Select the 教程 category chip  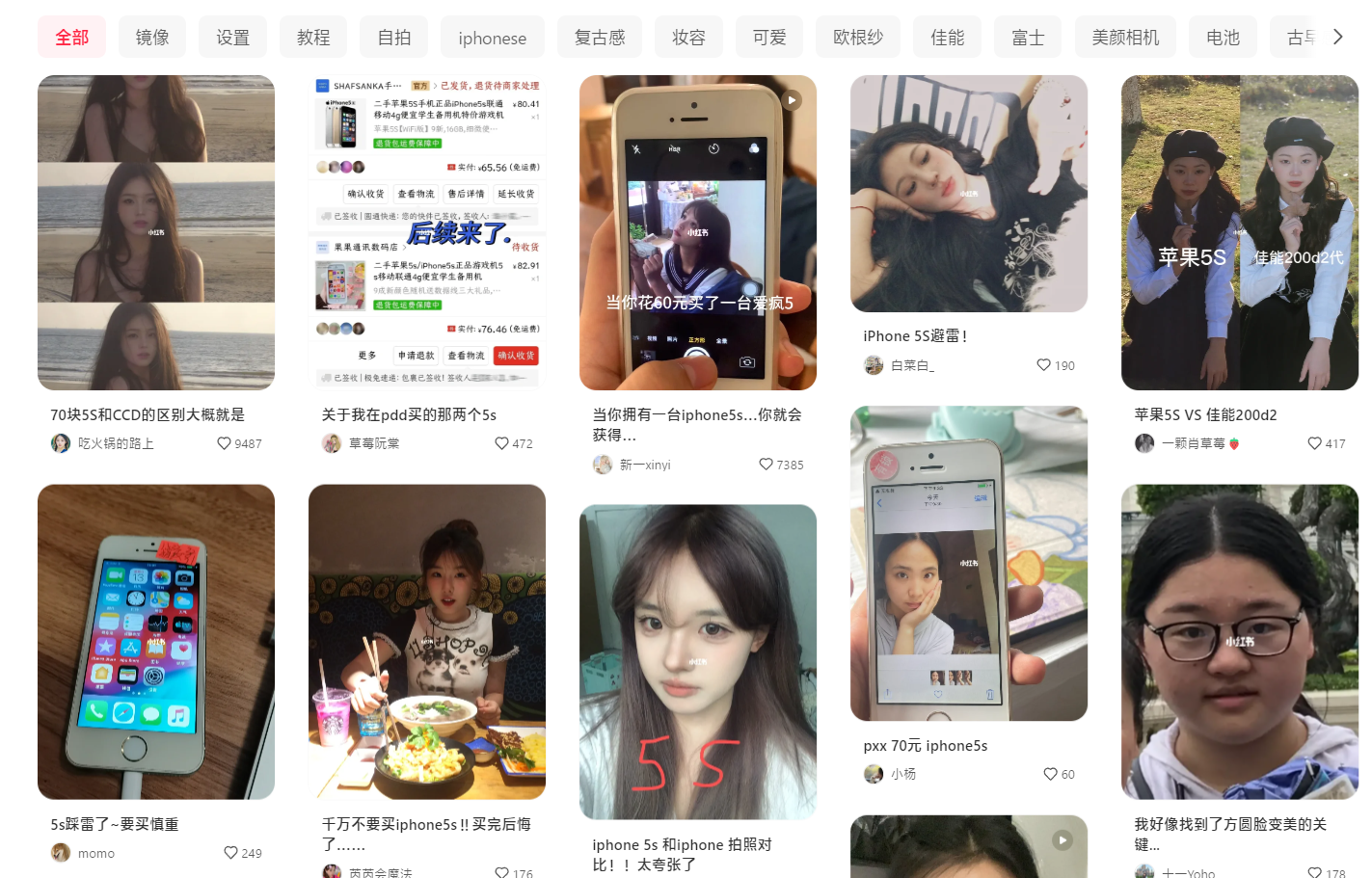[313, 38]
